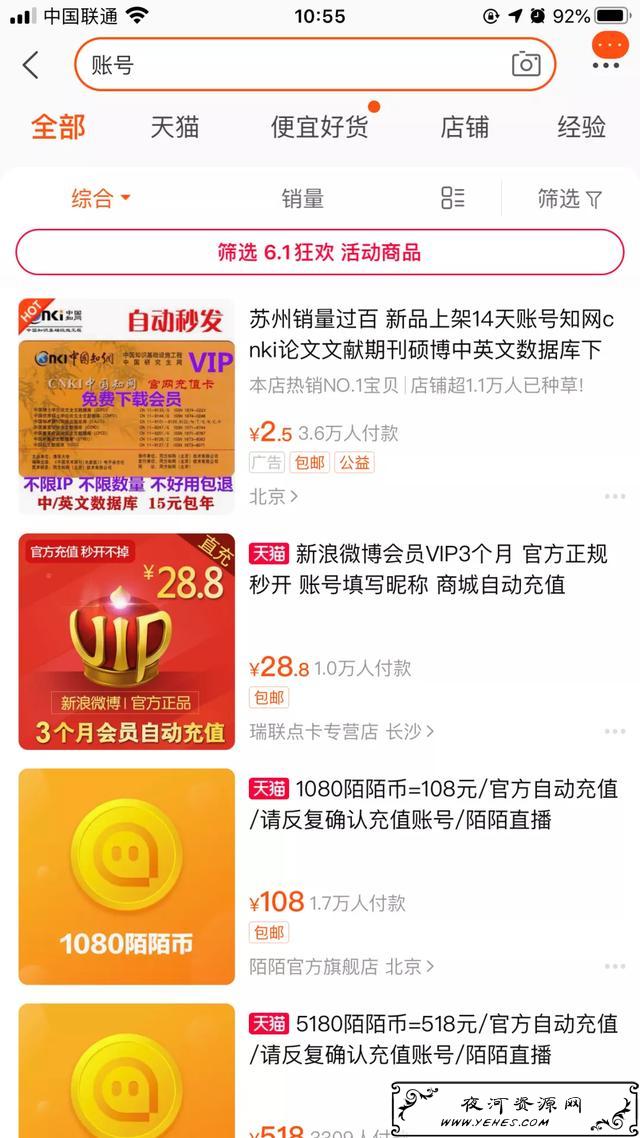This screenshot has height=1138, width=640.
Task: Sort results by 销量
Action: pyautogui.click(x=303, y=198)
